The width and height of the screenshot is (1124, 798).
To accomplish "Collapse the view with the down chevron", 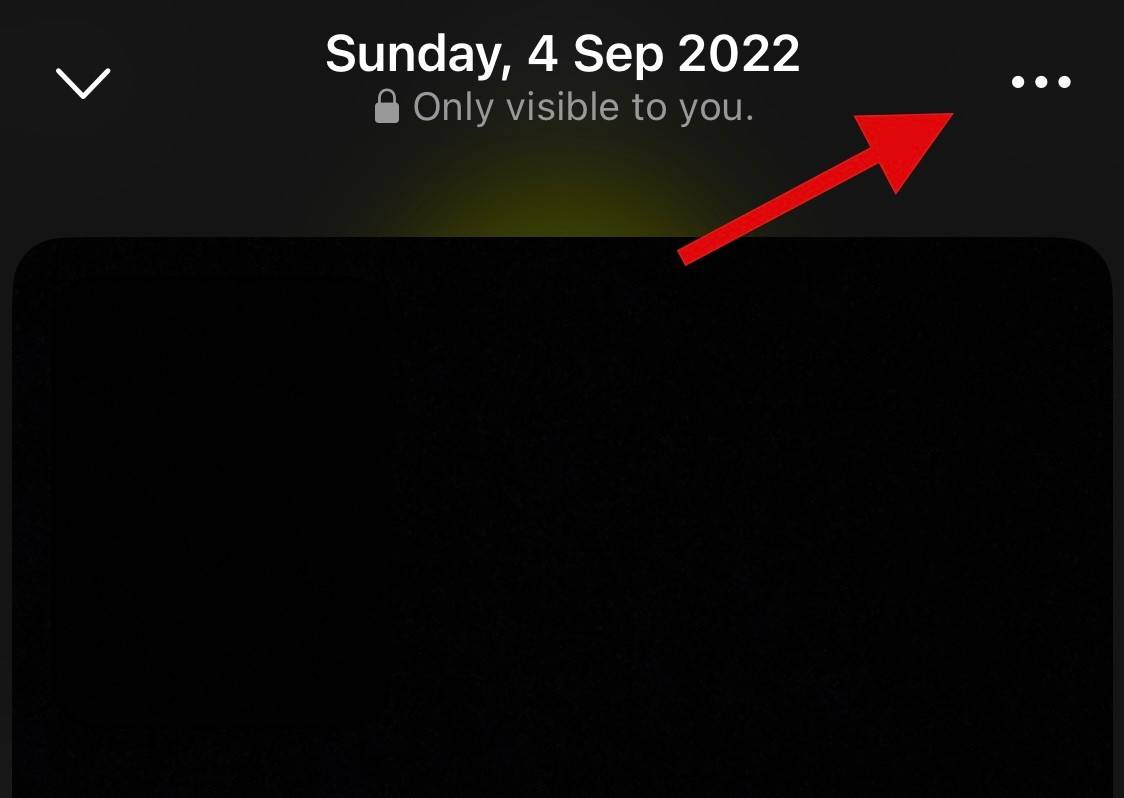I will (x=83, y=83).
